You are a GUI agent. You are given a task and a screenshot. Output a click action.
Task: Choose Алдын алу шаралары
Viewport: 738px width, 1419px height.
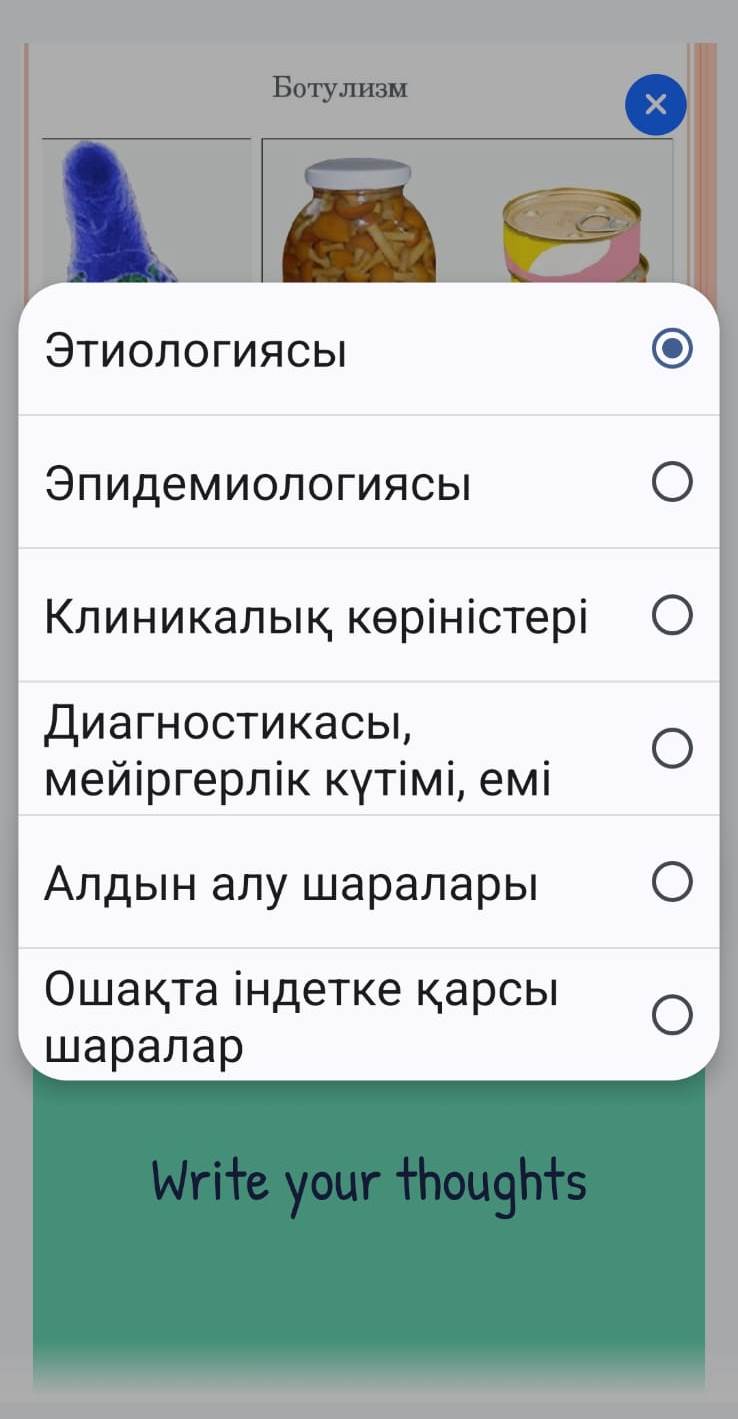(368, 882)
